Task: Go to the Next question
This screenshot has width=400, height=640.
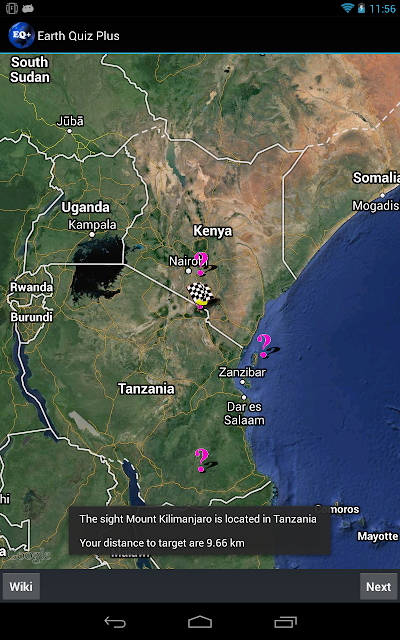Action: coord(378,587)
